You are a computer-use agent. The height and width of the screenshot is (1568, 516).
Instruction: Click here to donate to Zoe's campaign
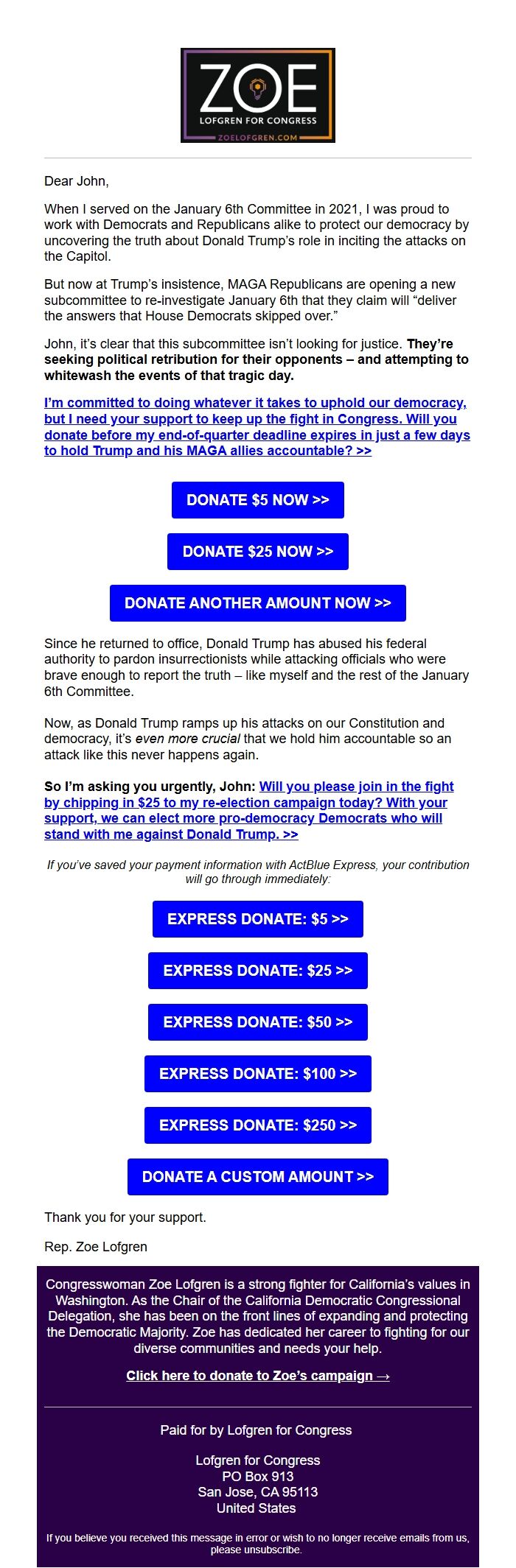[x=257, y=1376]
